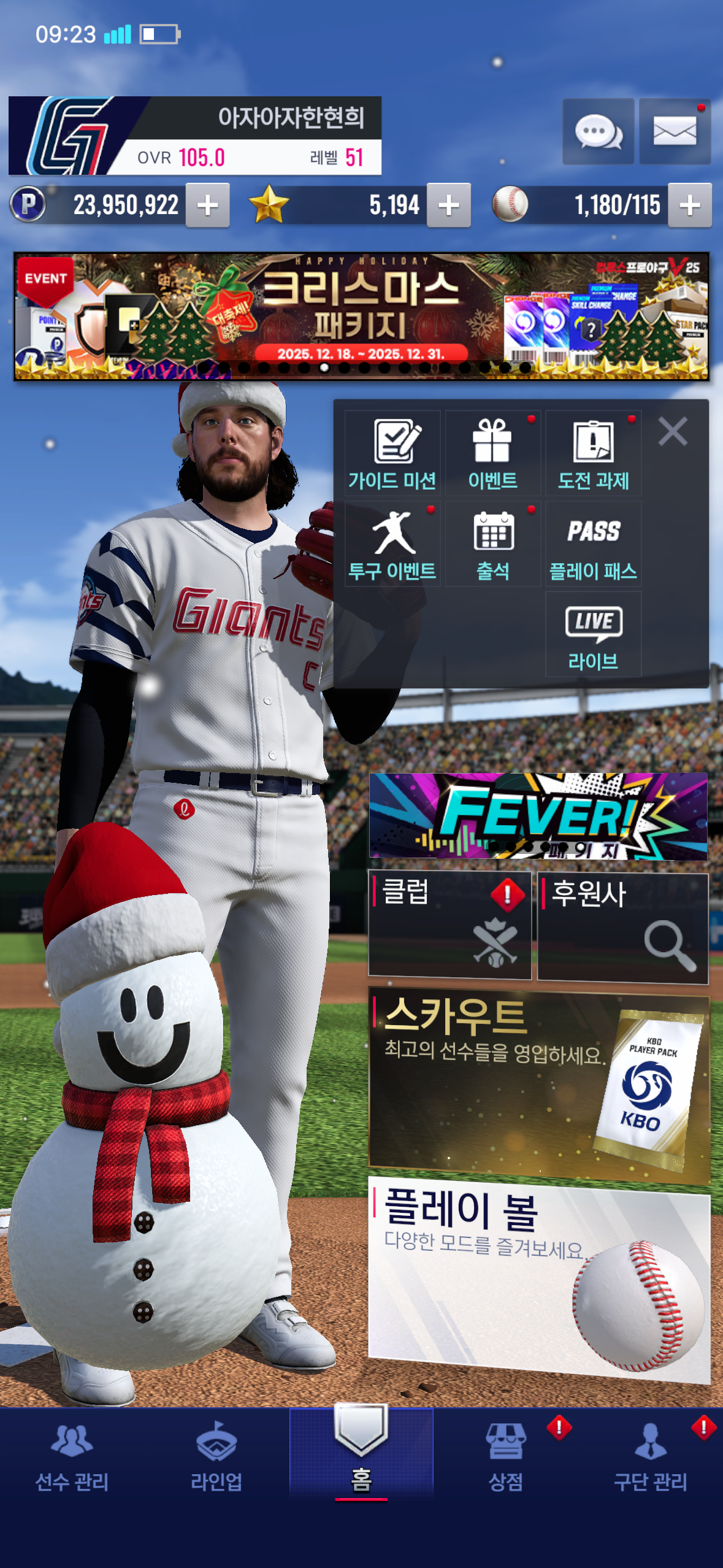Add stars with the plus button
Screen dimensions: 723x1568
point(449,206)
